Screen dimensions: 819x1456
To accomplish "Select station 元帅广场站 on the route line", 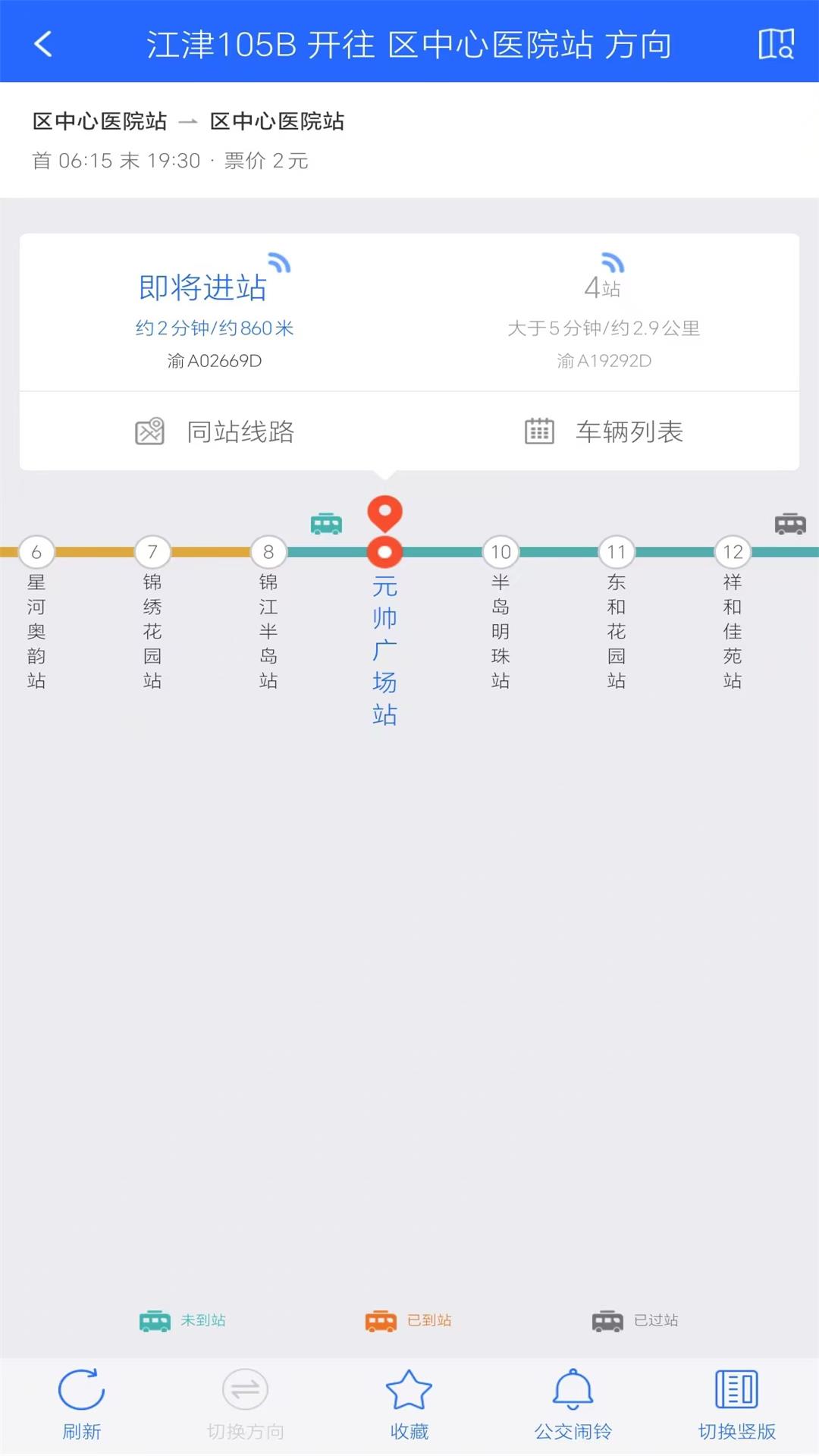I will point(385,554).
